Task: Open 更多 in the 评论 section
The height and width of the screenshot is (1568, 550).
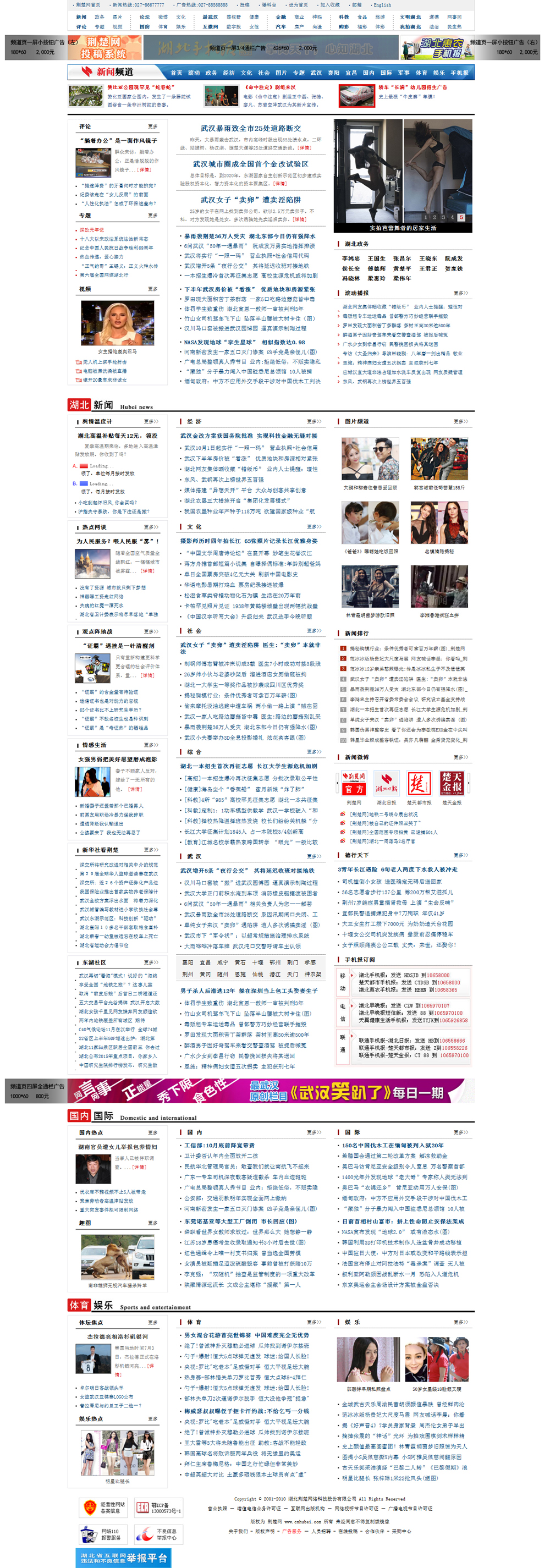Action: (152, 126)
